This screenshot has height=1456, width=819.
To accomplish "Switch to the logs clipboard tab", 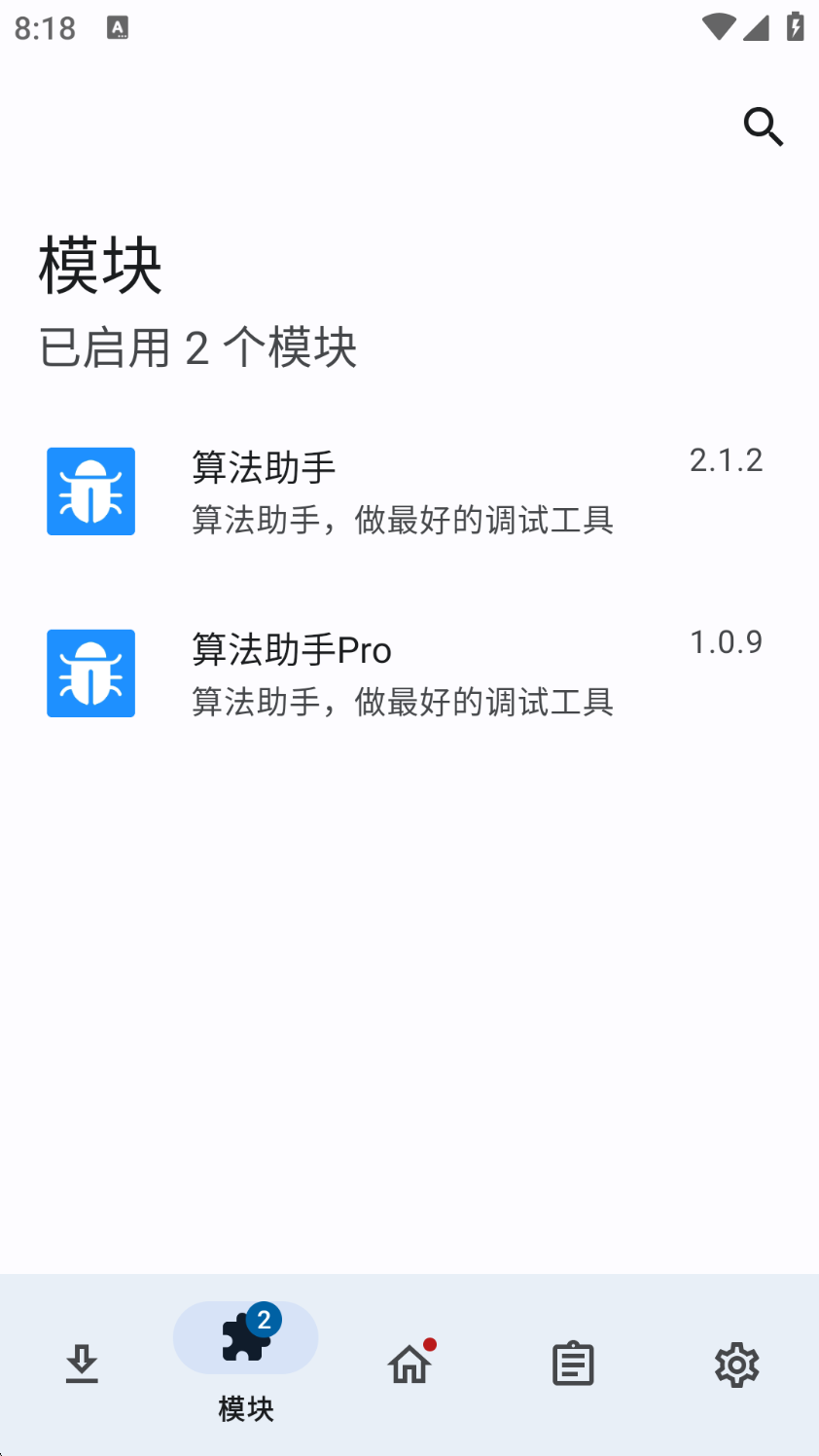I will click(x=573, y=1364).
